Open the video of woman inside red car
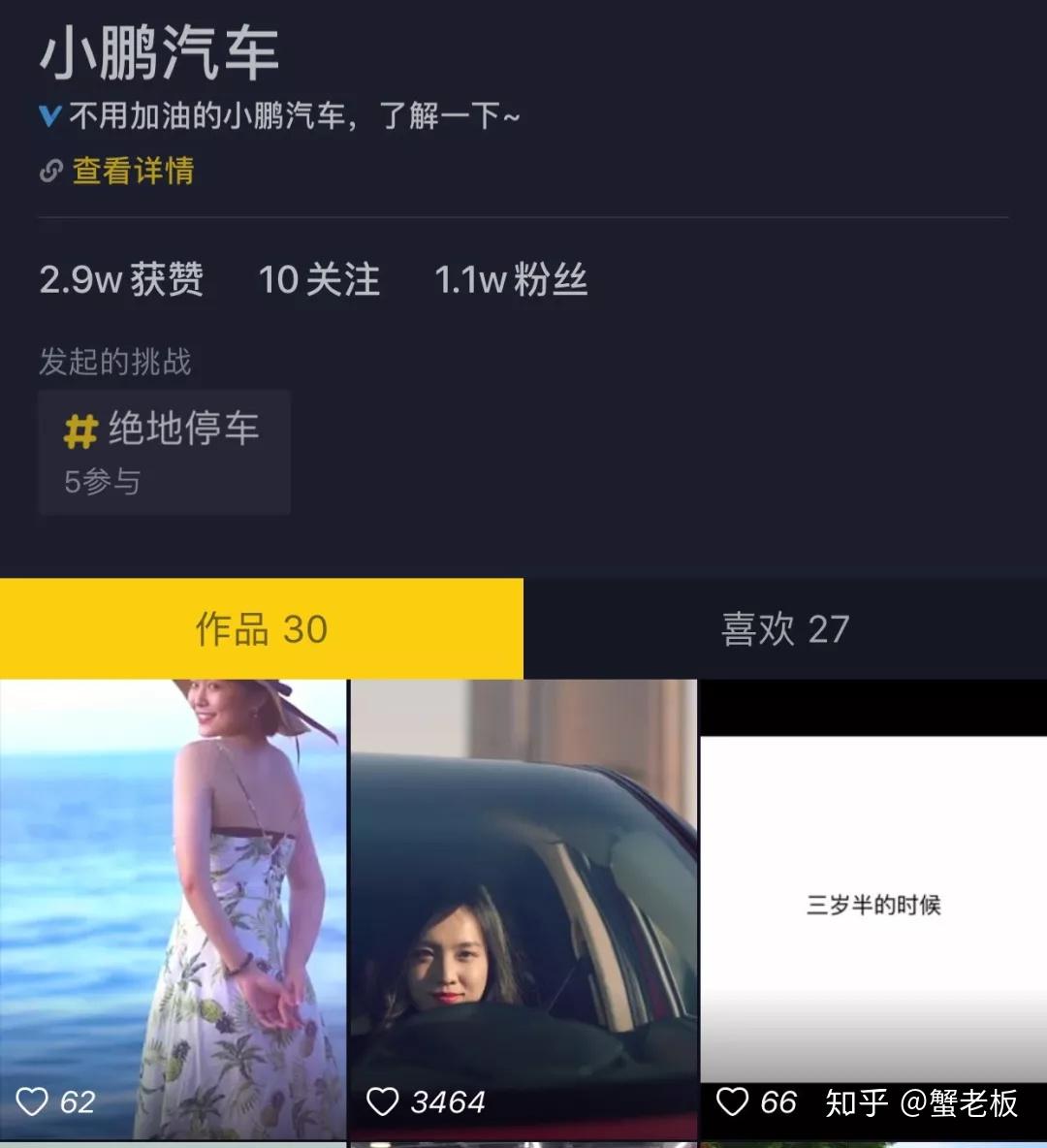Viewport: 1047px width, 1148px height. point(523,892)
